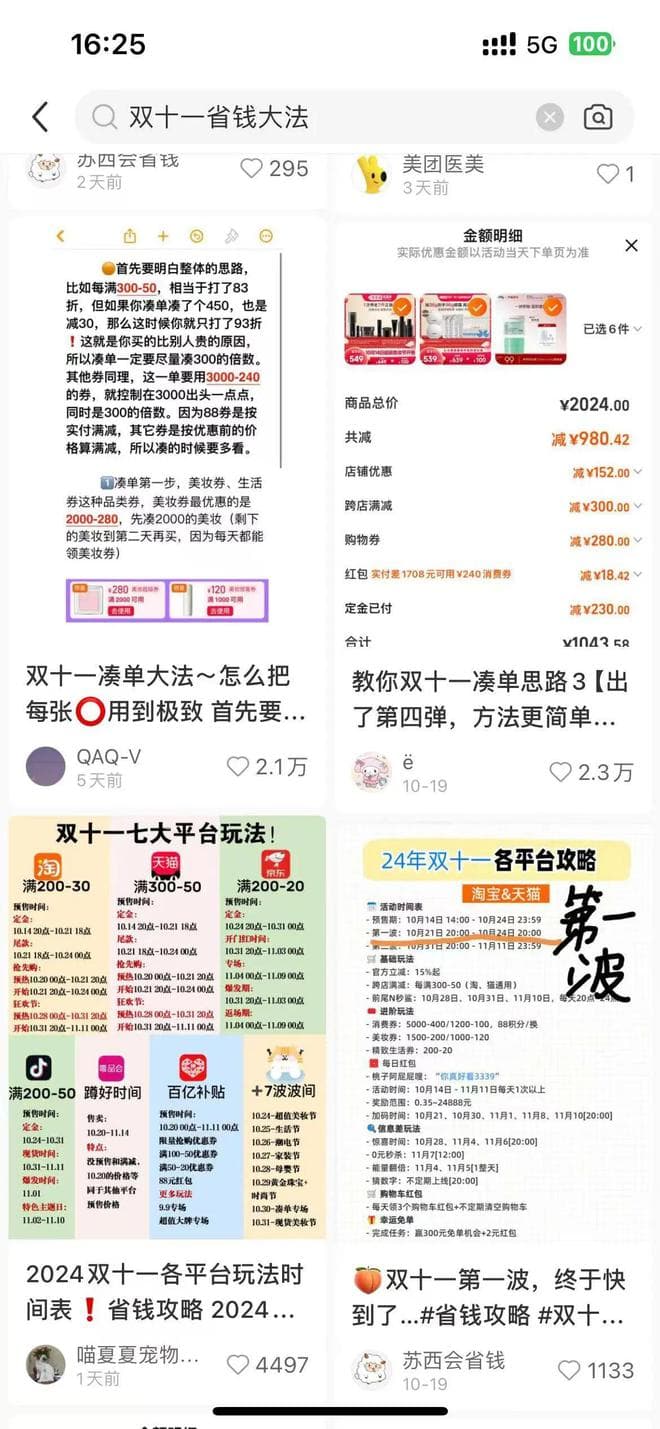This screenshot has width=660, height=1429.
Task: Like the post with 295 likes
Action: point(252,169)
